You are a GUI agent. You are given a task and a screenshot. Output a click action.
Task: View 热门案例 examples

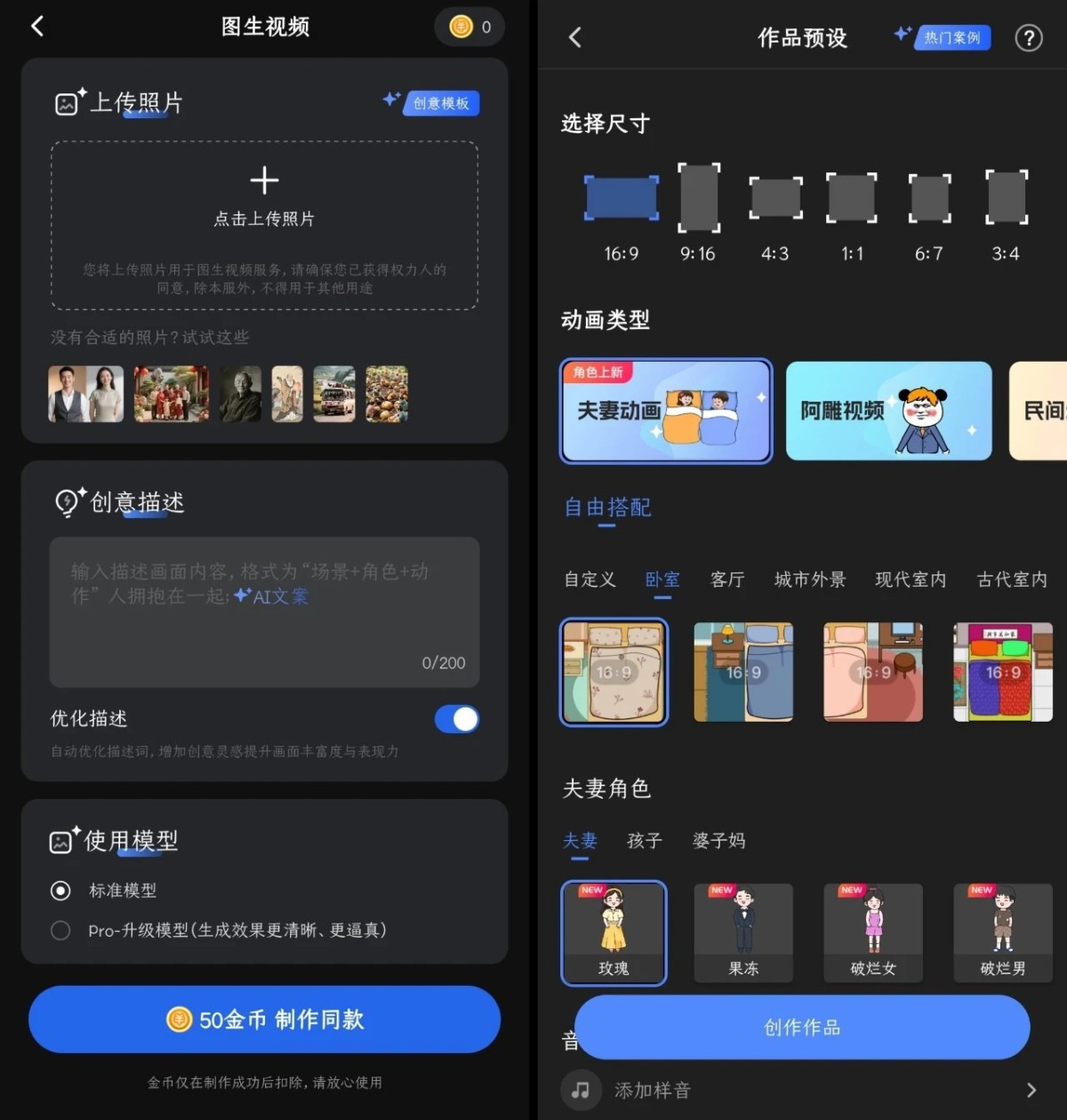pyautogui.click(x=951, y=37)
